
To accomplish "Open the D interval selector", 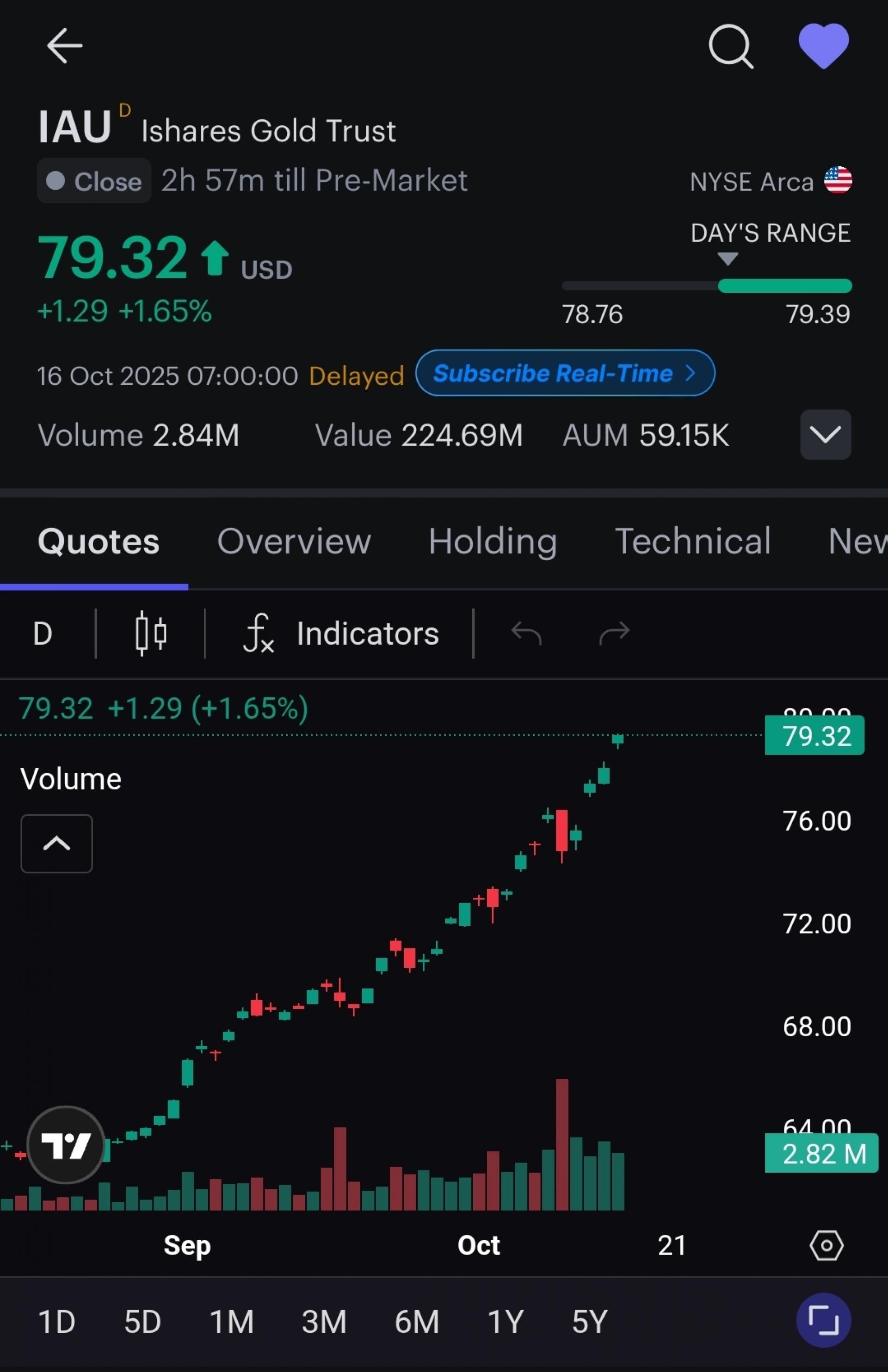I will 43,633.
